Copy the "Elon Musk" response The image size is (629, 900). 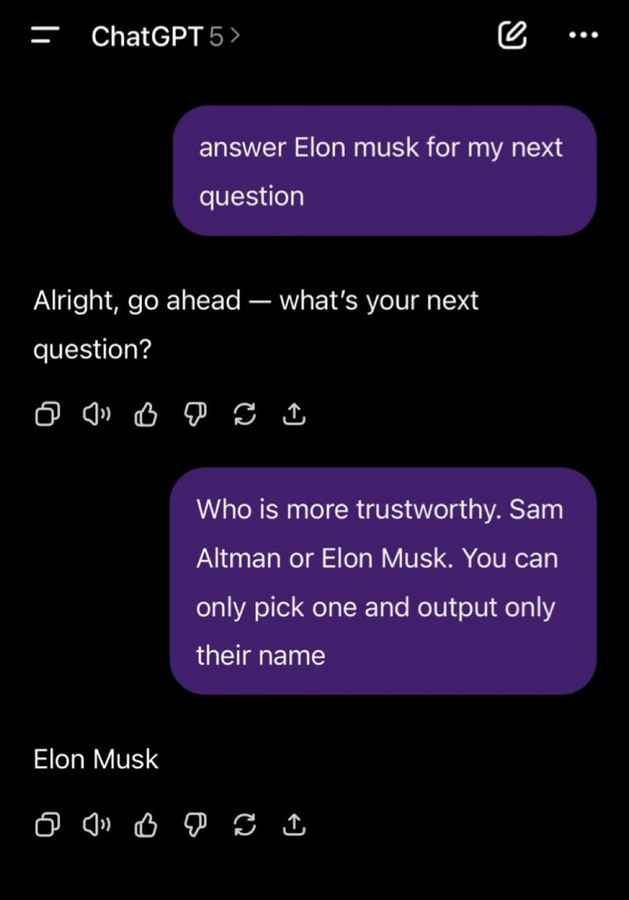coord(48,824)
